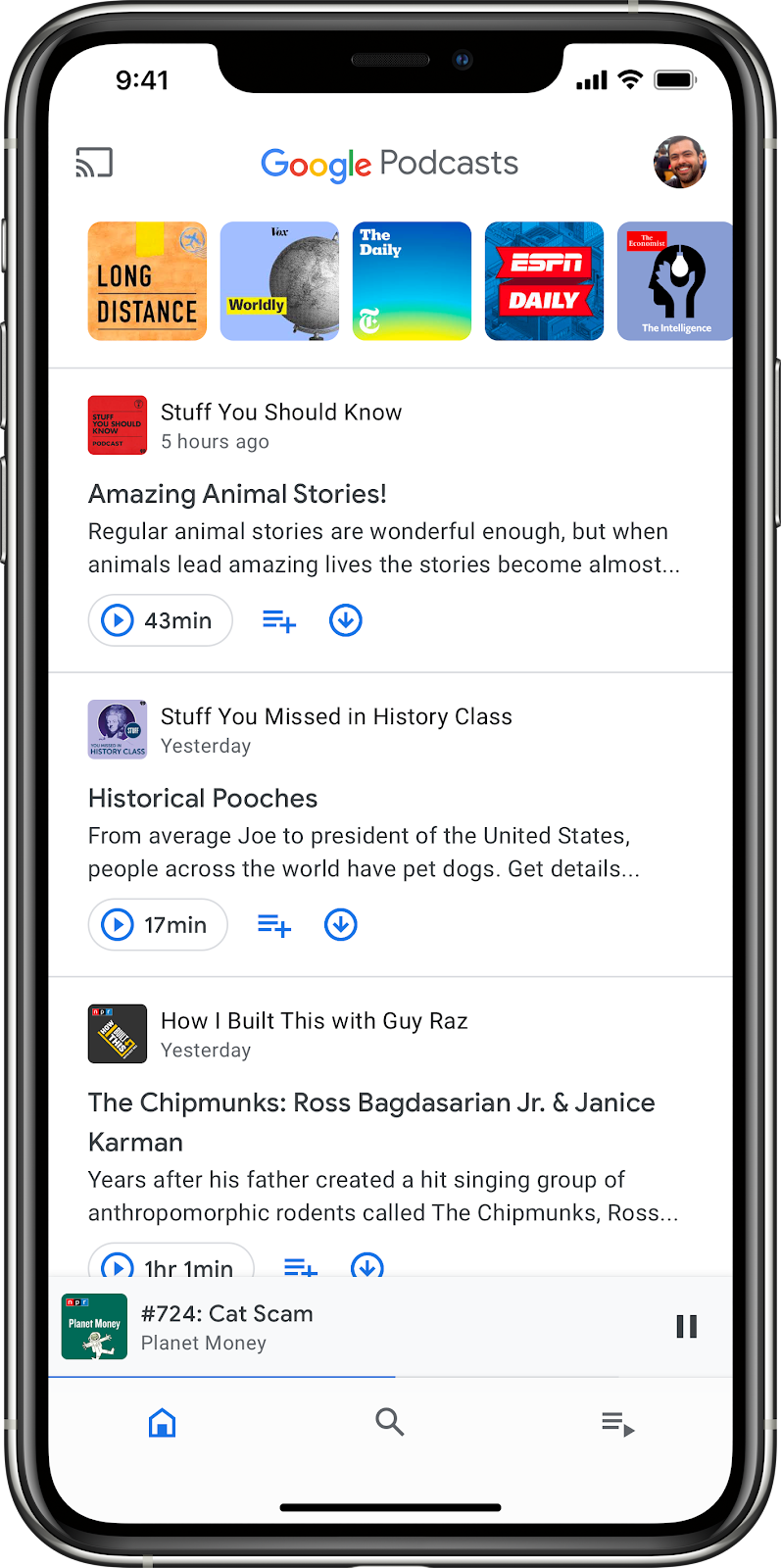Download the Amazing Animal Stories episode

pos(346,620)
